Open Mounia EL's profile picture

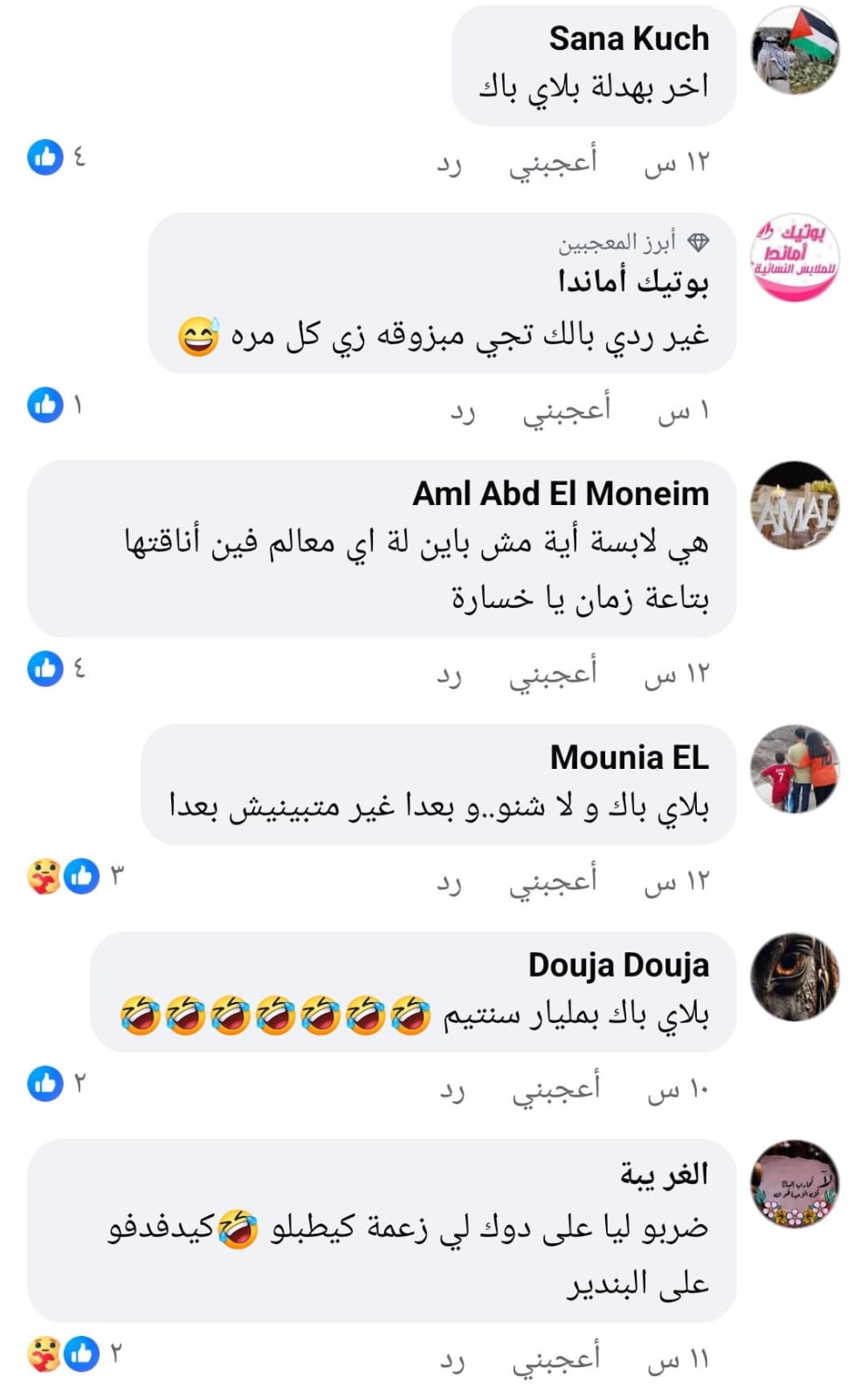[x=795, y=769]
